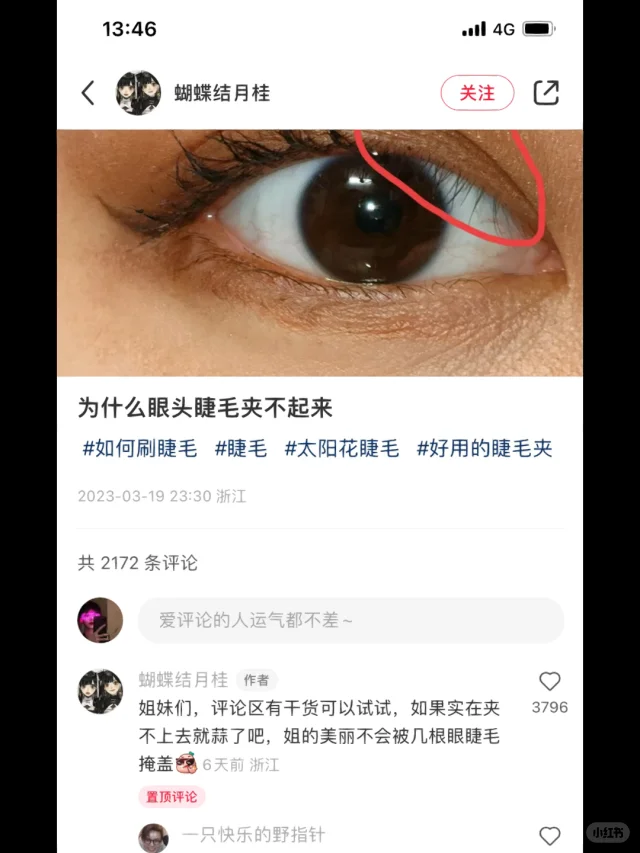Open 一只快乐的野指针's profile avatar
The width and height of the screenshot is (640, 853).
tap(153, 837)
